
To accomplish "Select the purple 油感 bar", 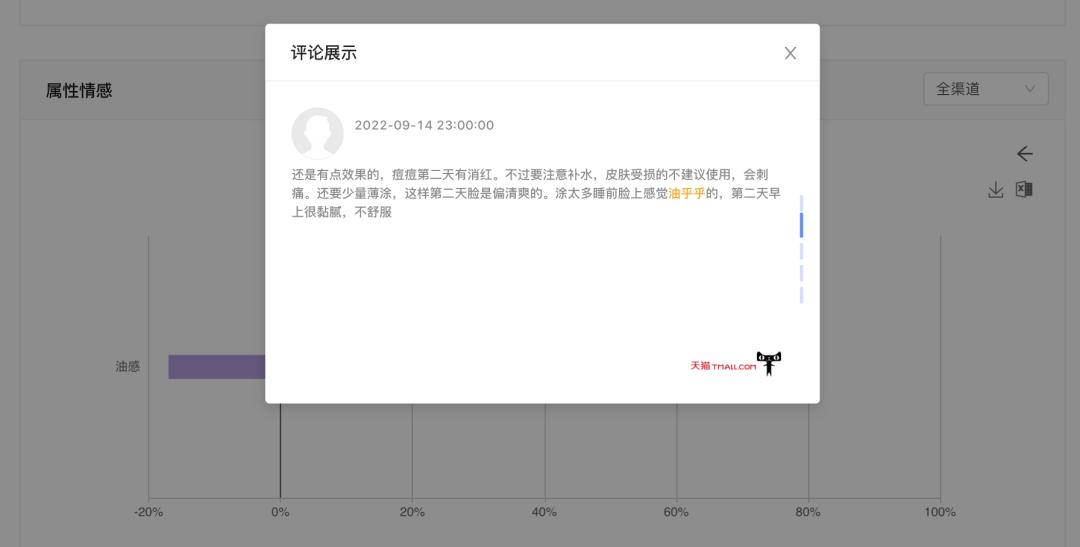I will [216, 367].
